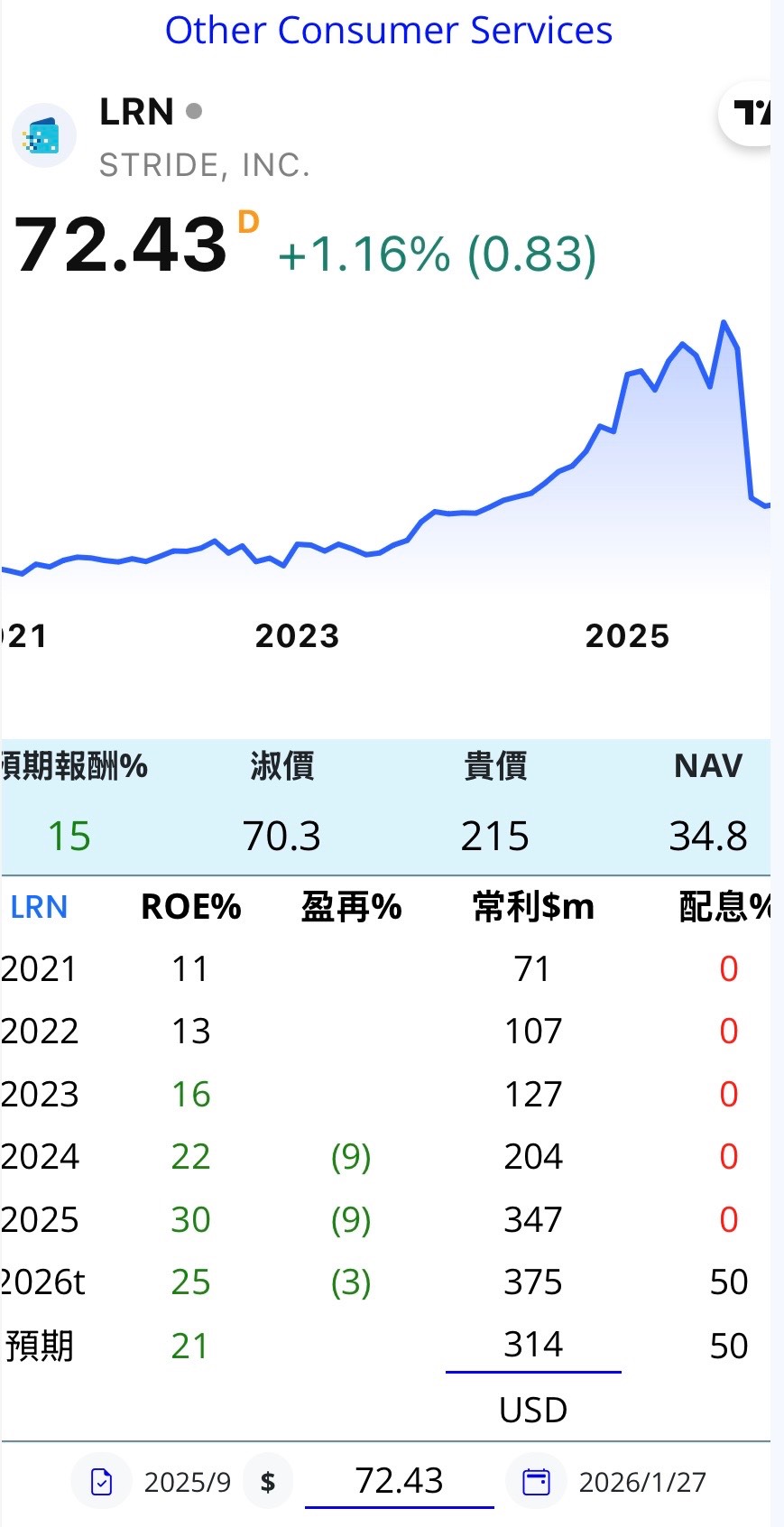Viewport: 784px width, 1527px height.
Task: Tap the report document icon near 2025/9
Action: 102,1482
